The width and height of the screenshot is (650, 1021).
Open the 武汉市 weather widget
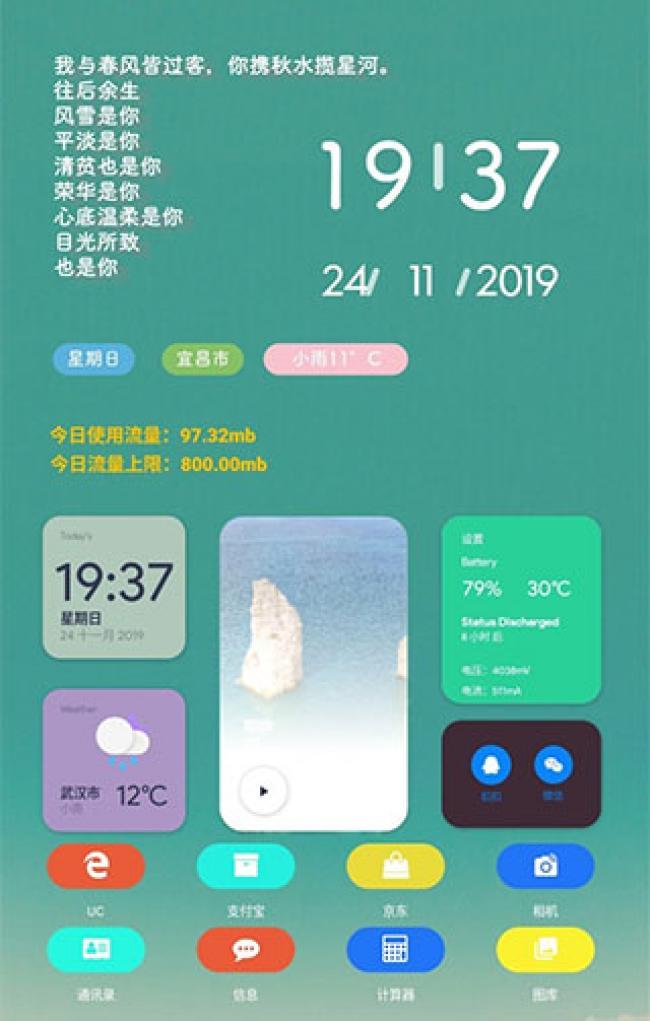coord(114,760)
